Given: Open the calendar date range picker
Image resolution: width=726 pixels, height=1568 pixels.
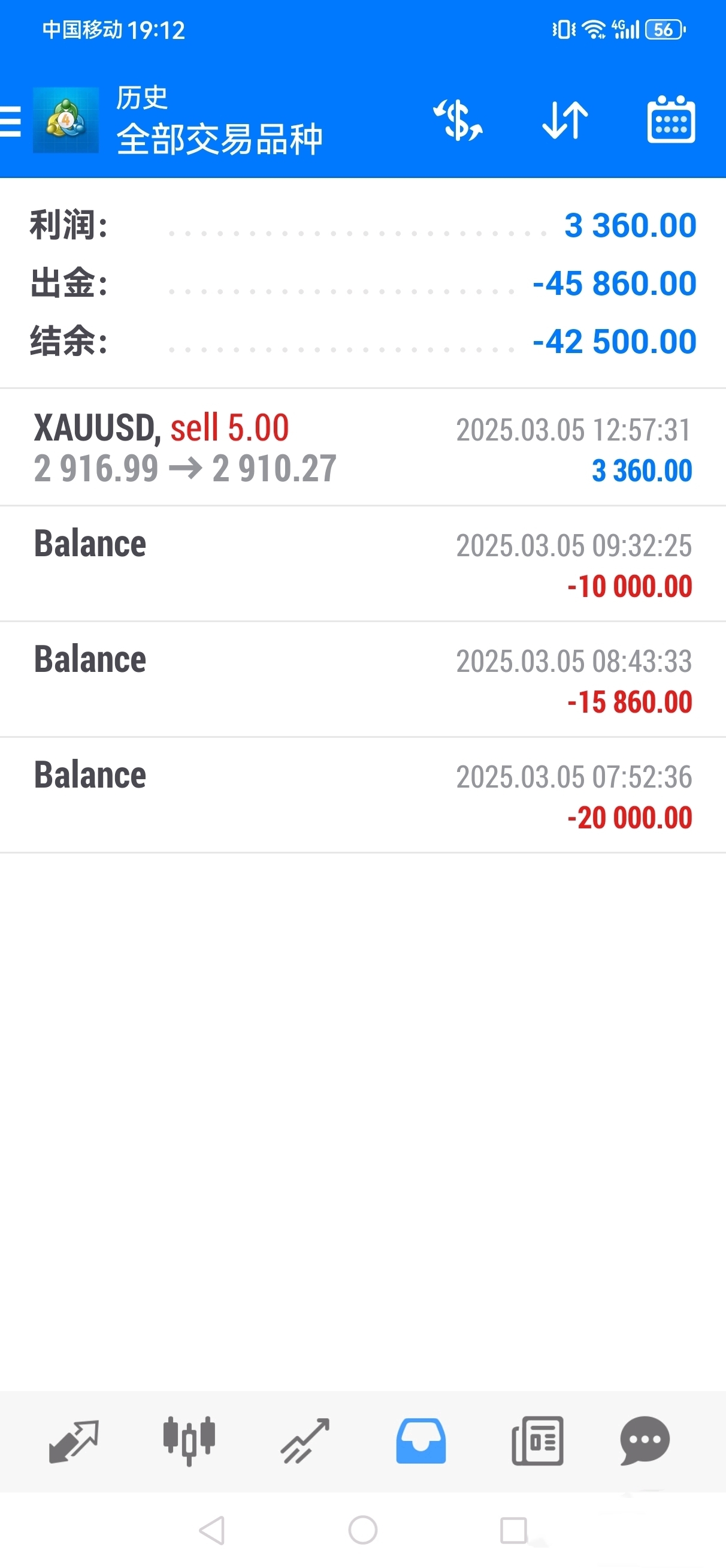Looking at the screenshot, I should coord(671,120).
